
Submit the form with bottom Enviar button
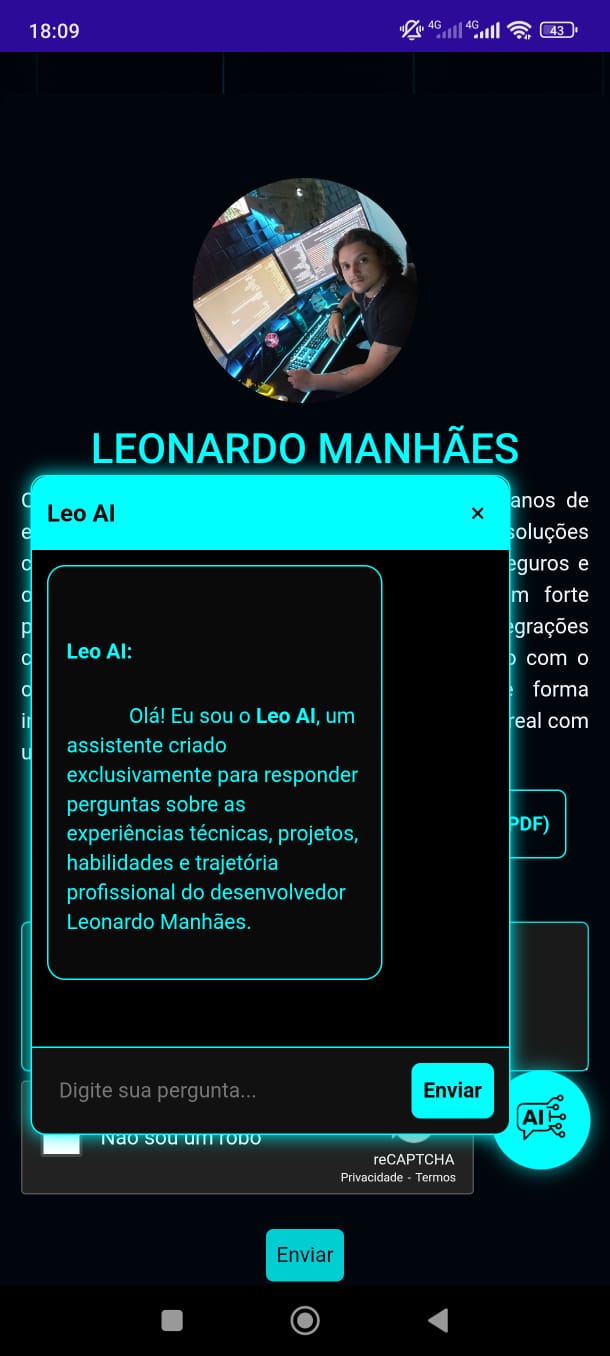tap(304, 1255)
